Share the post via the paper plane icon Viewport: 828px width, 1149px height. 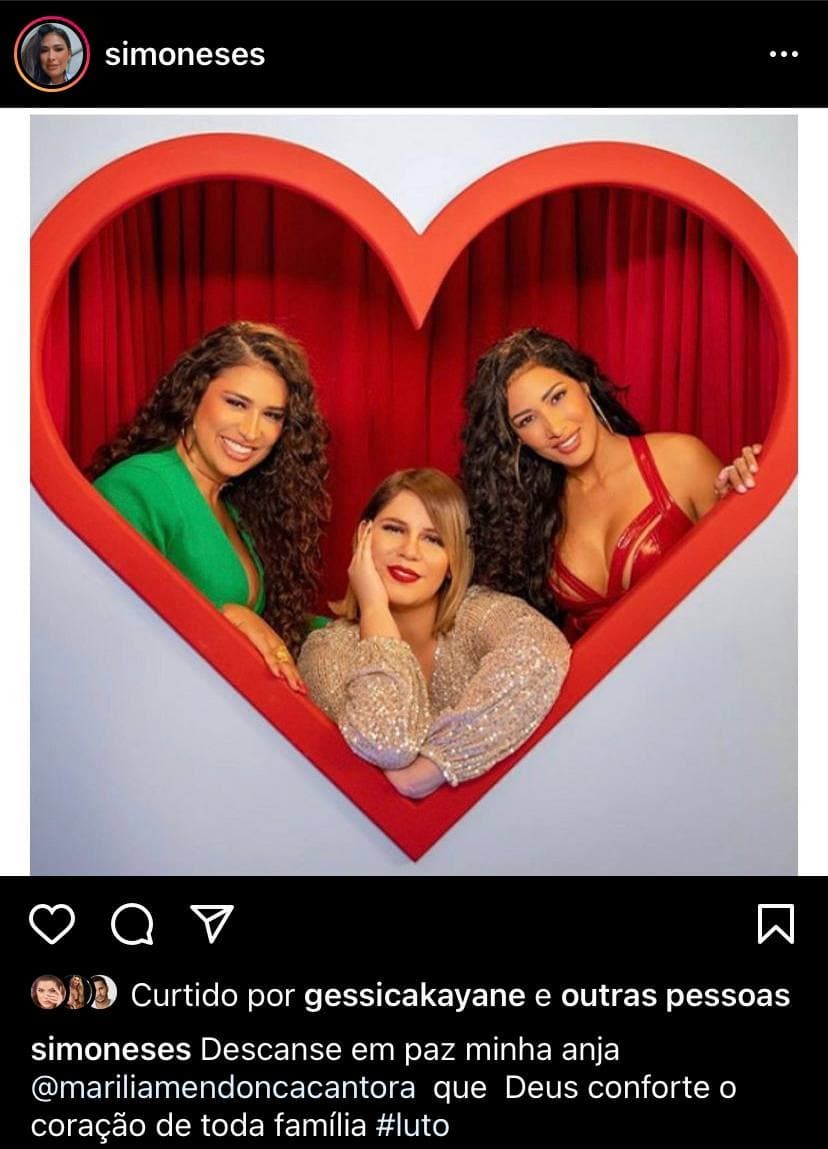click(x=212, y=925)
